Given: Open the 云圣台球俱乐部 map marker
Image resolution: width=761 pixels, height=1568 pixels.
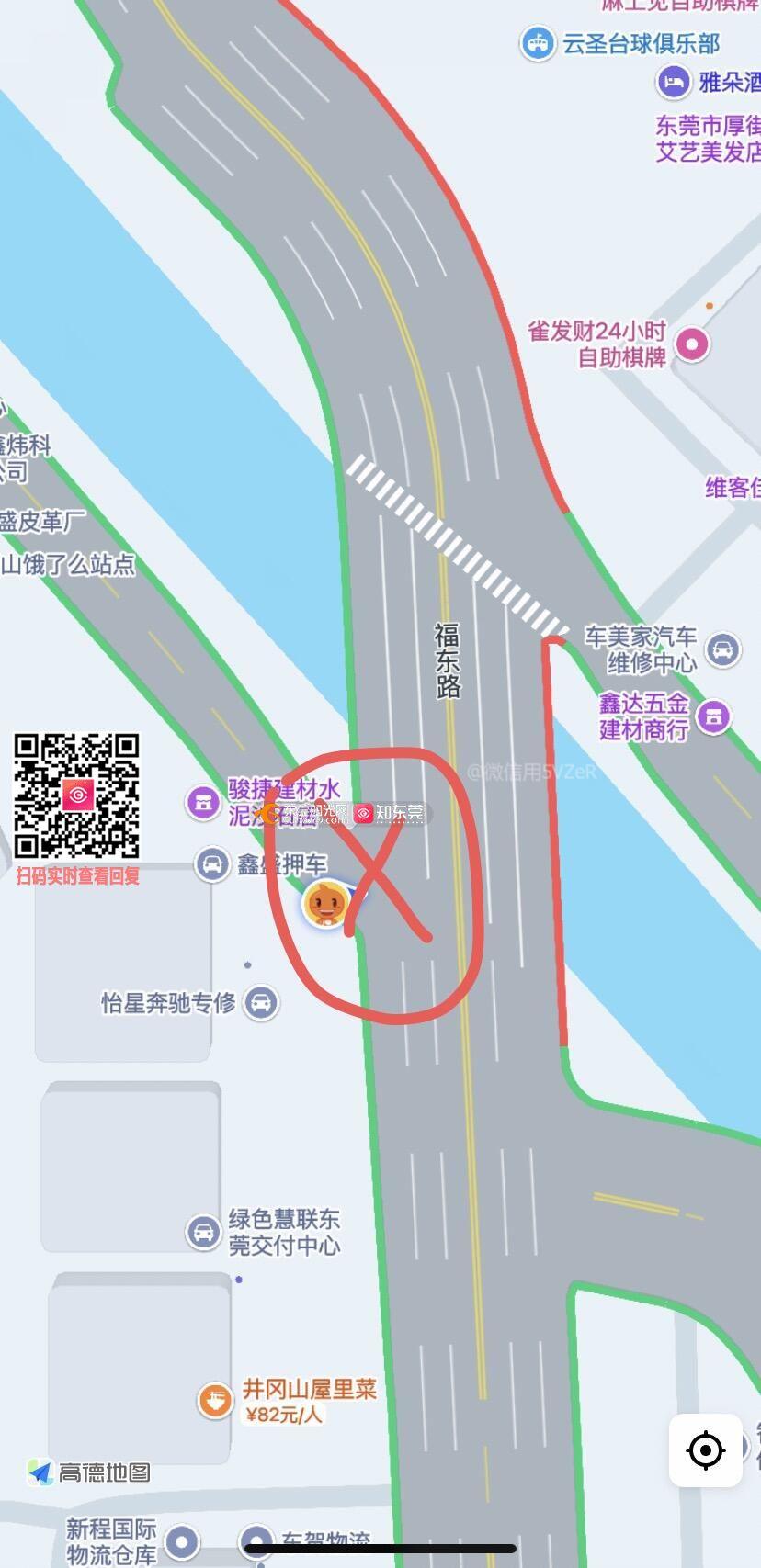Looking at the screenshot, I should 537,42.
